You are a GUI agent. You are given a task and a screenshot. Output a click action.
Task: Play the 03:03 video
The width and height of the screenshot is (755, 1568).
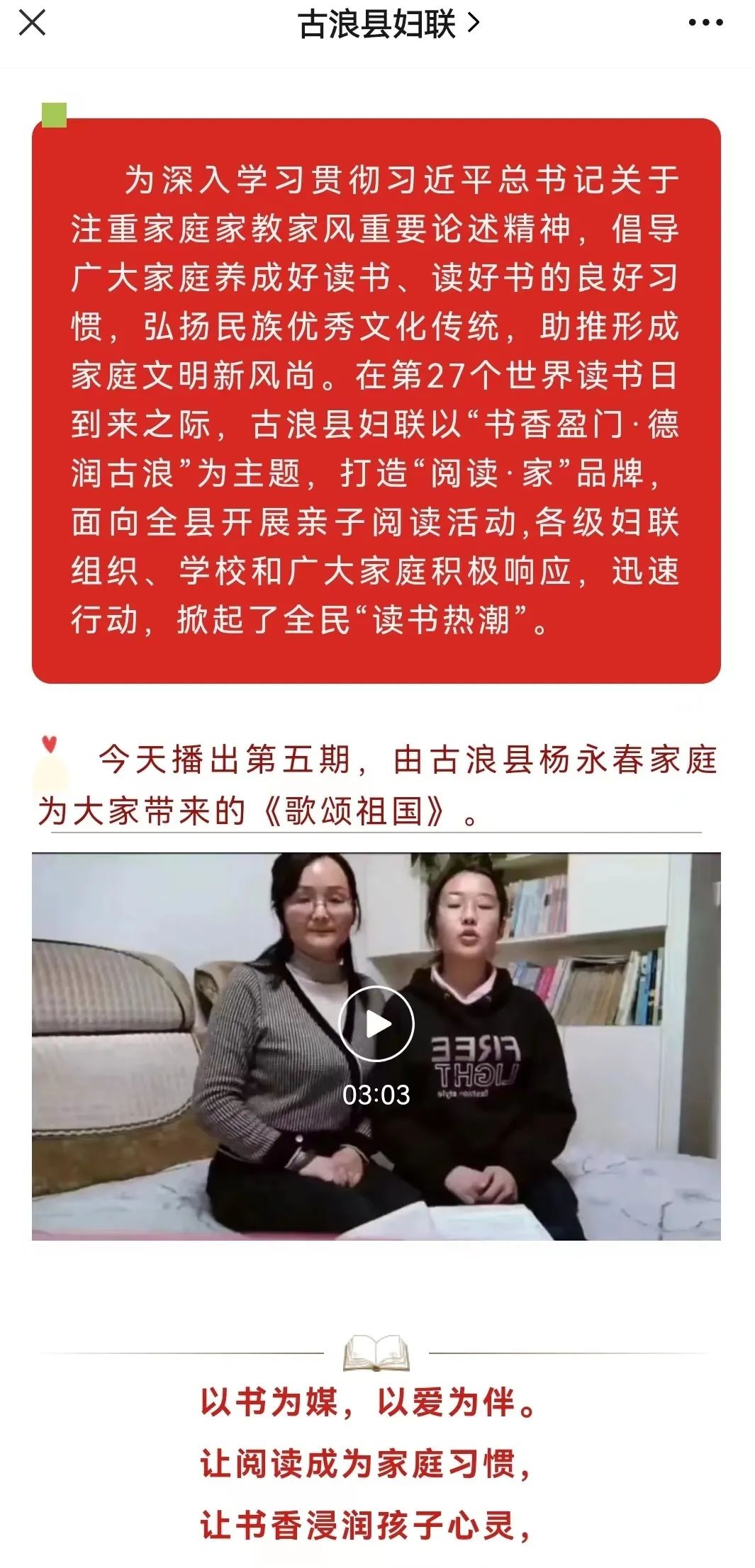pyautogui.click(x=376, y=1023)
